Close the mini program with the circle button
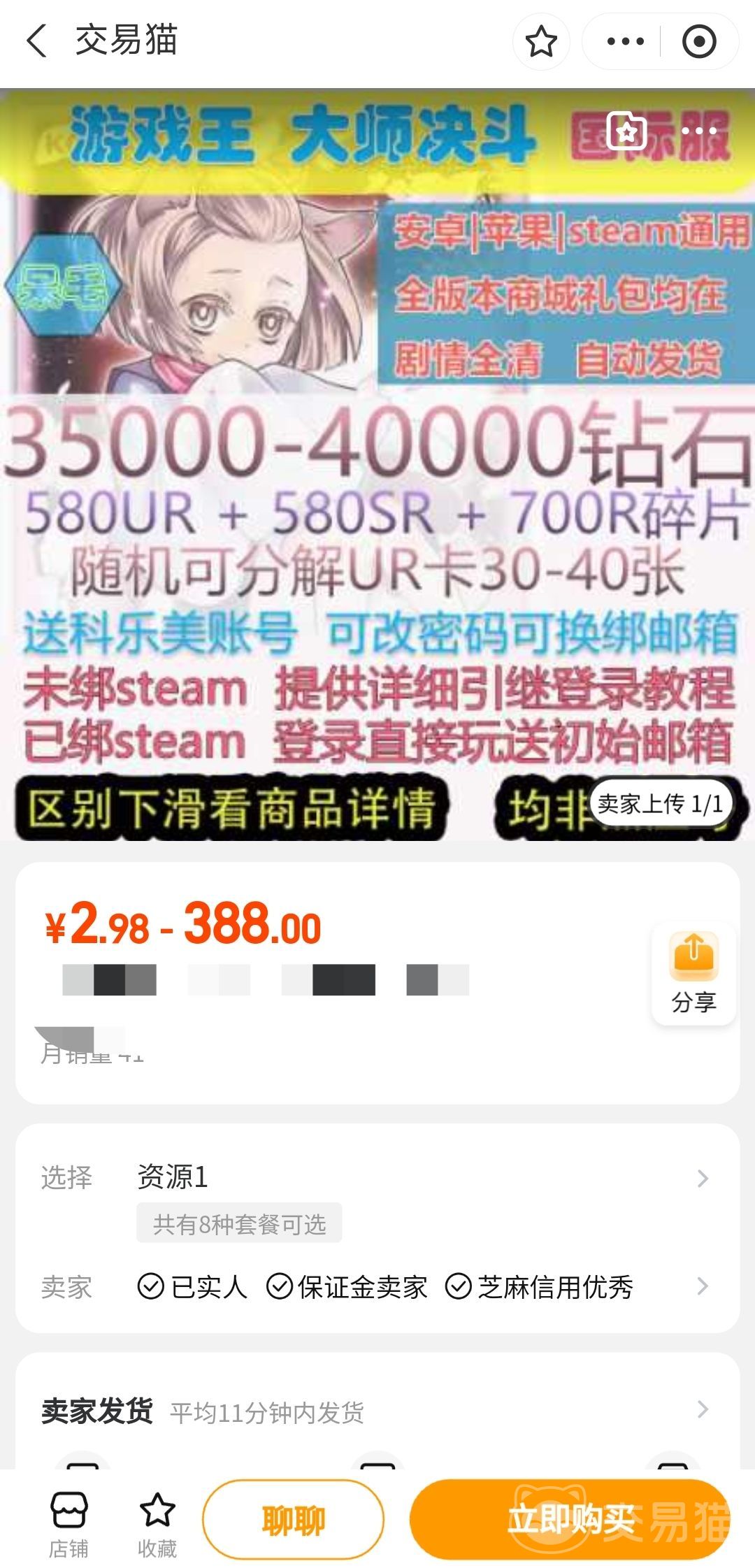 pos(699,42)
